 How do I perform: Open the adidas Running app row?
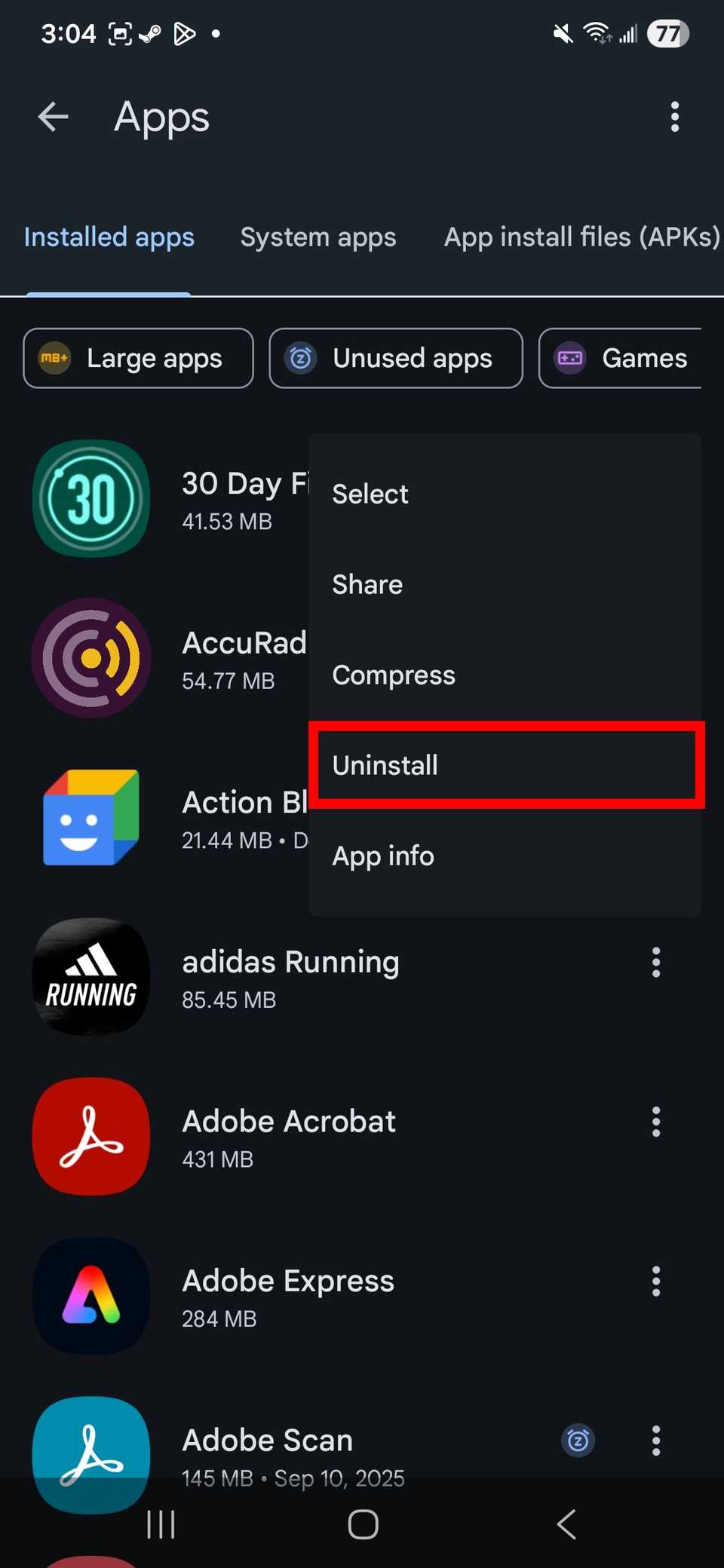tap(290, 978)
